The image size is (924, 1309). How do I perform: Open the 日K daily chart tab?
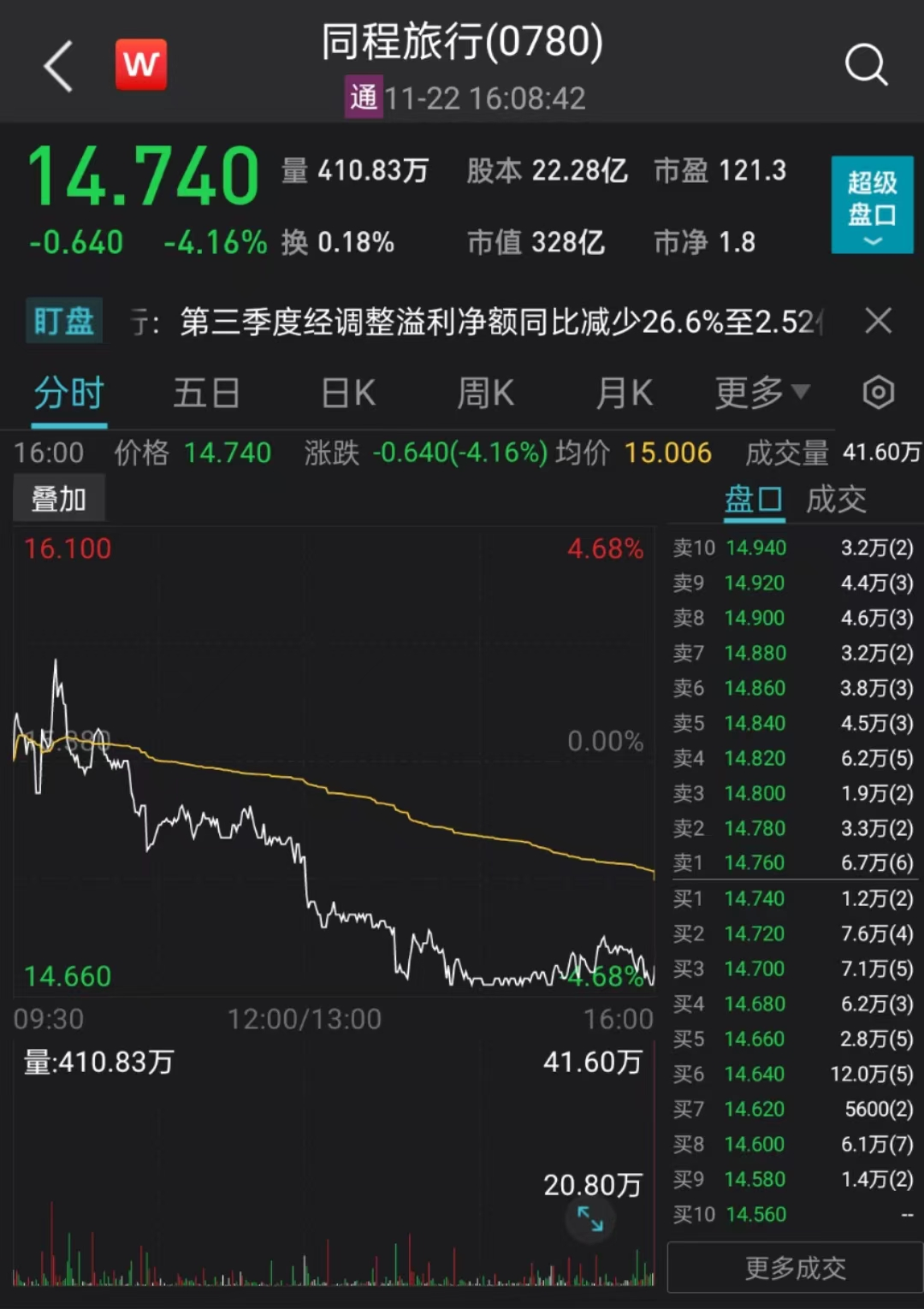(x=346, y=393)
